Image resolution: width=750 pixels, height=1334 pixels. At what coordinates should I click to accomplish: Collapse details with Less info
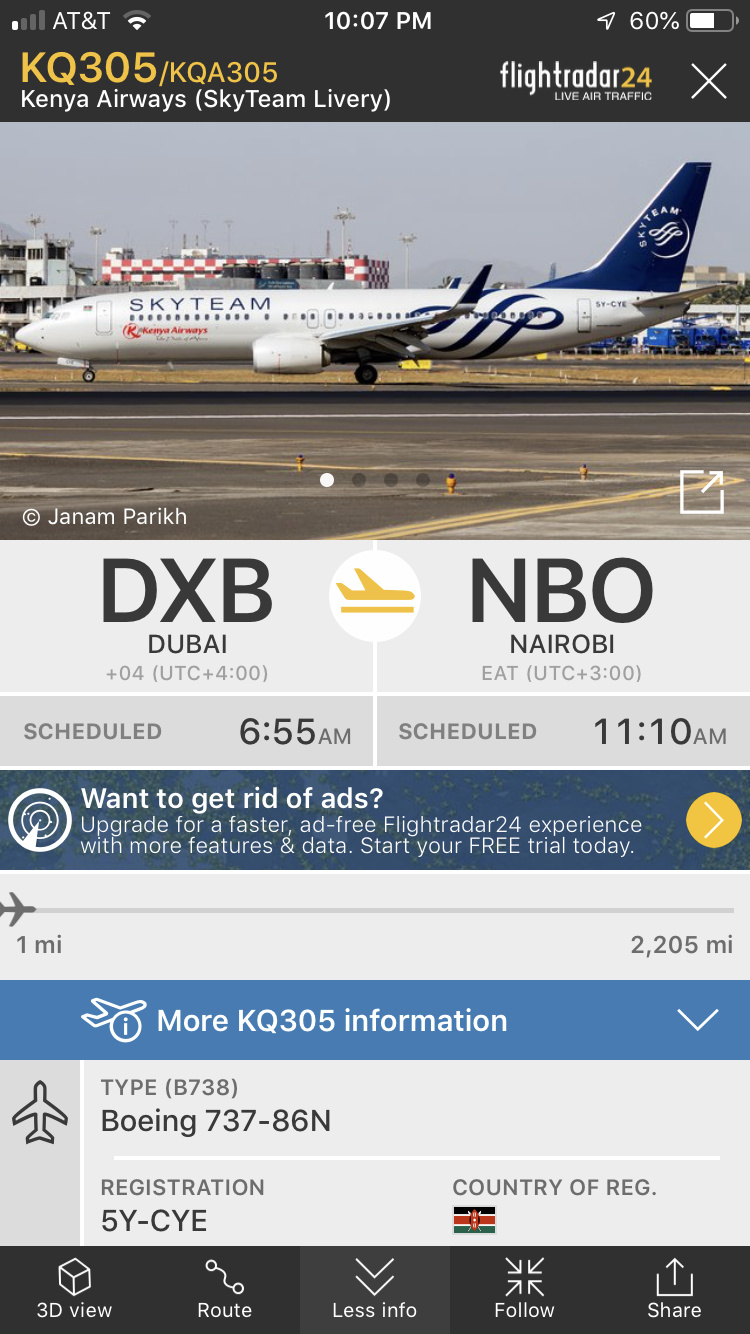[x=375, y=1290]
